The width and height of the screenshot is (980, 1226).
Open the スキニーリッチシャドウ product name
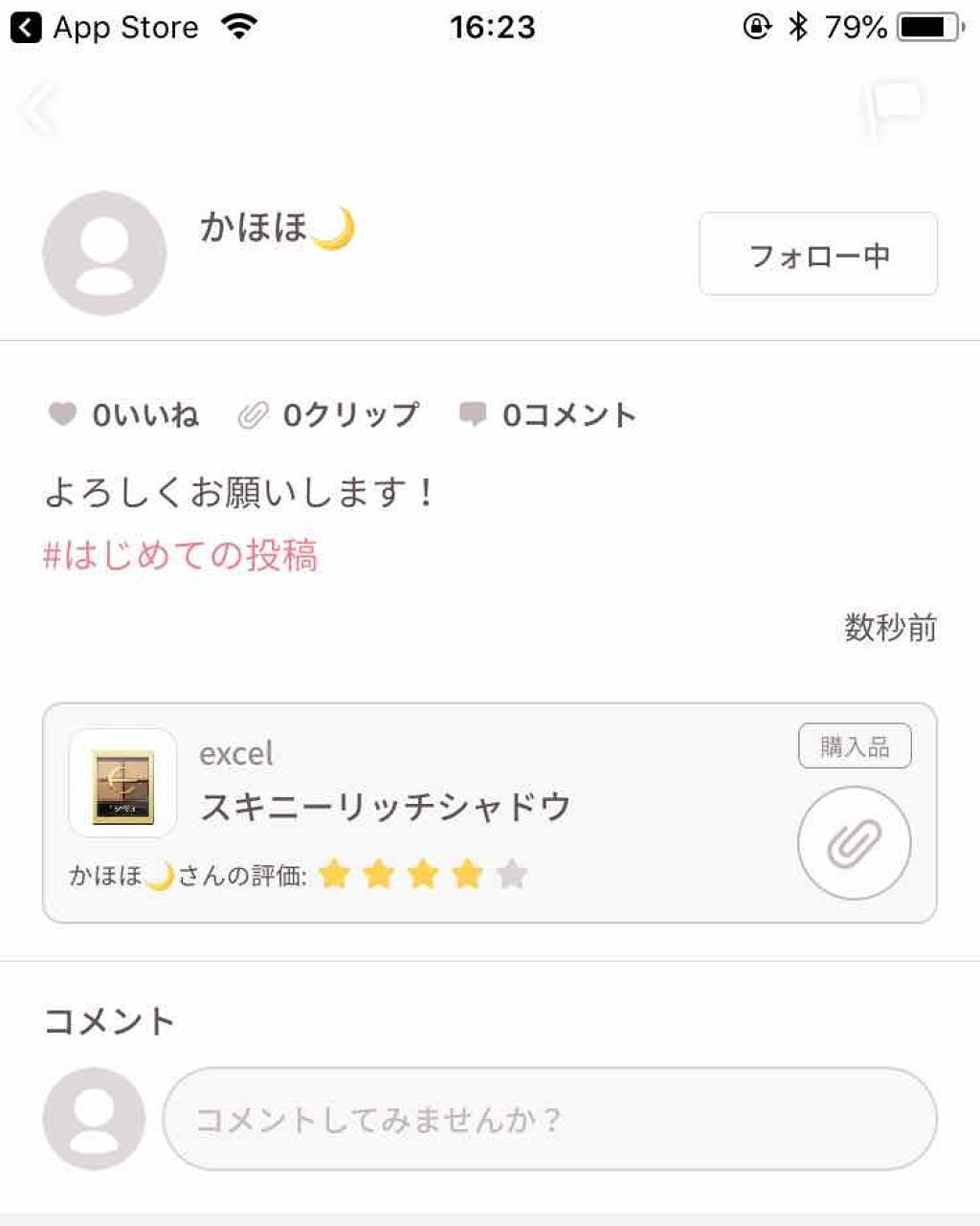[x=387, y=807]
